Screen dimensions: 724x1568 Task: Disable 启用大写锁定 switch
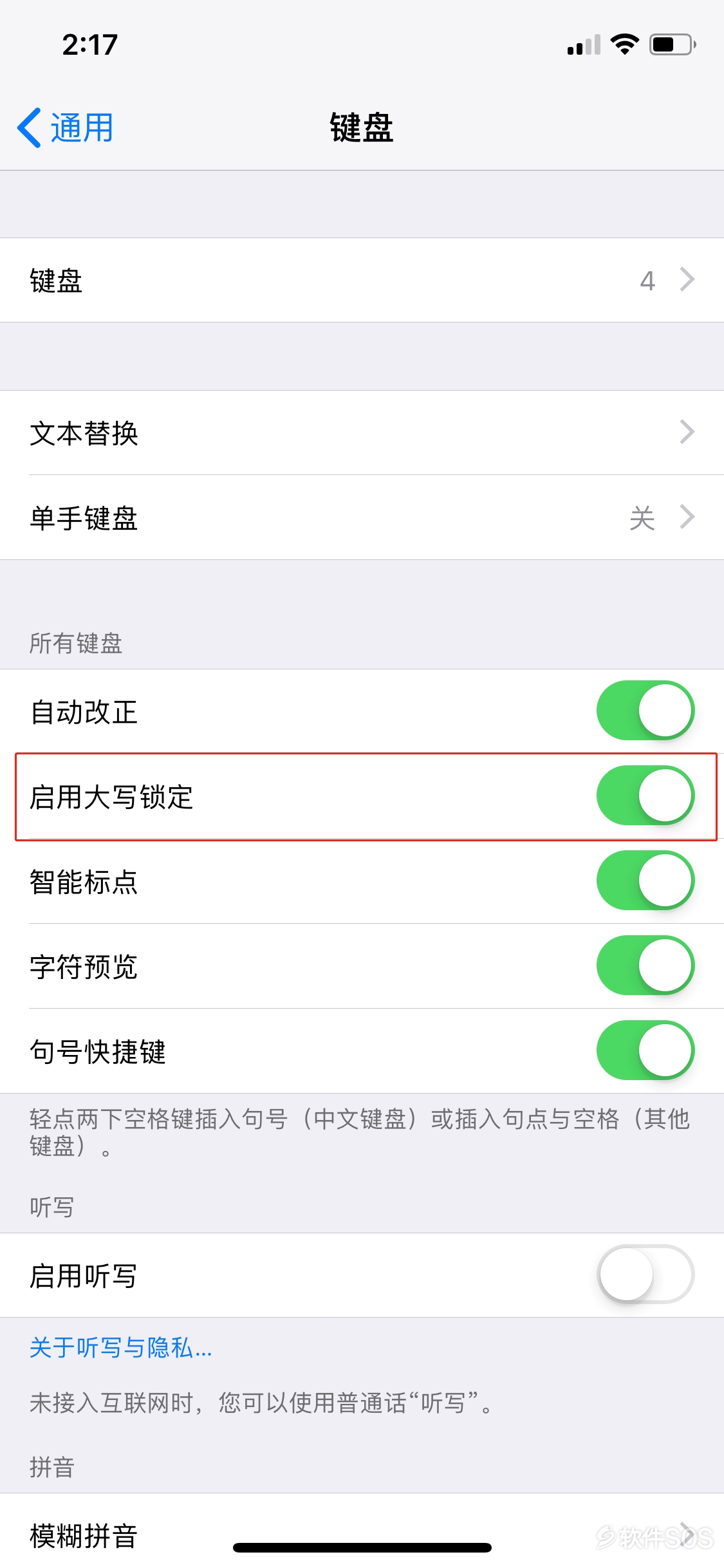coord(645,796)
